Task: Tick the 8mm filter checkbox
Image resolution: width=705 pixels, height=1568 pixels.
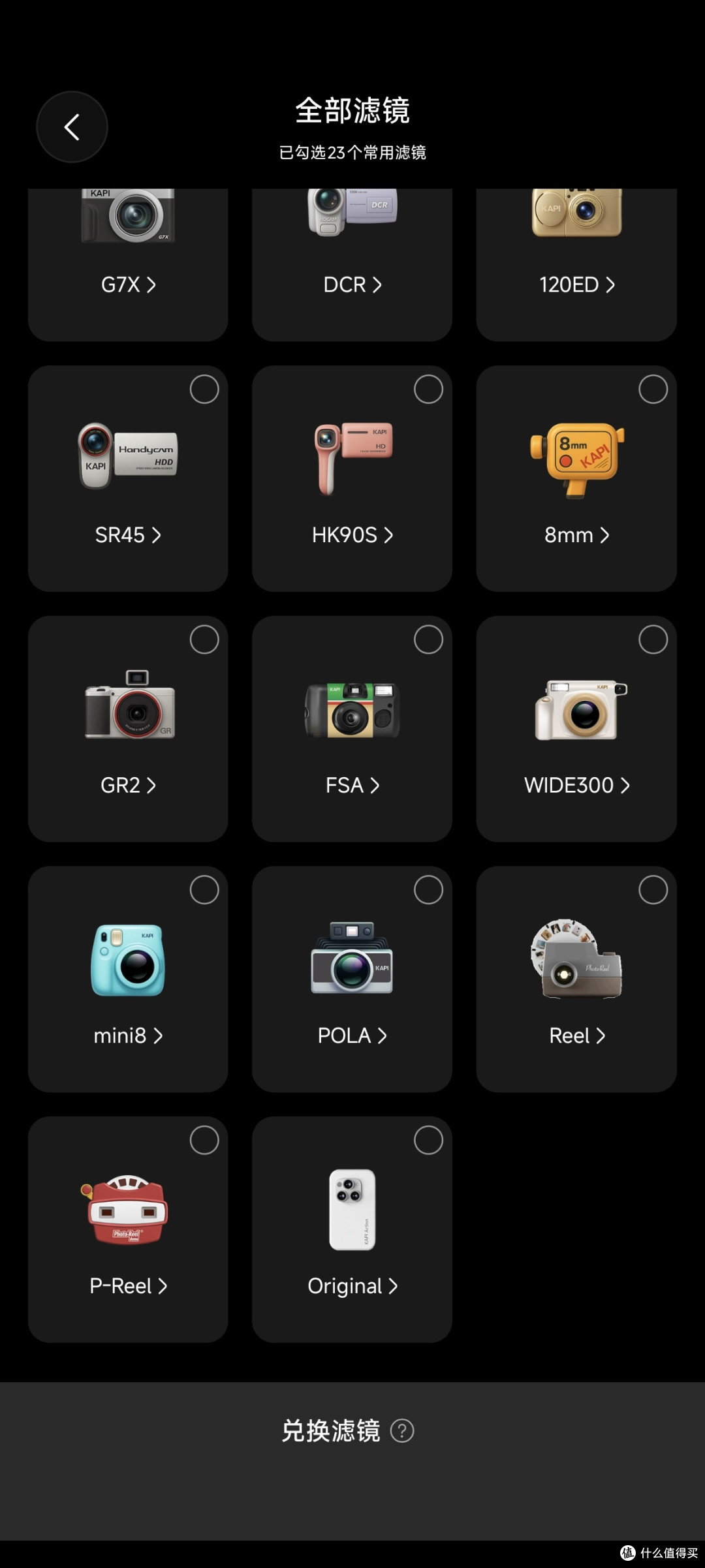Action: [x=653, y=390]
